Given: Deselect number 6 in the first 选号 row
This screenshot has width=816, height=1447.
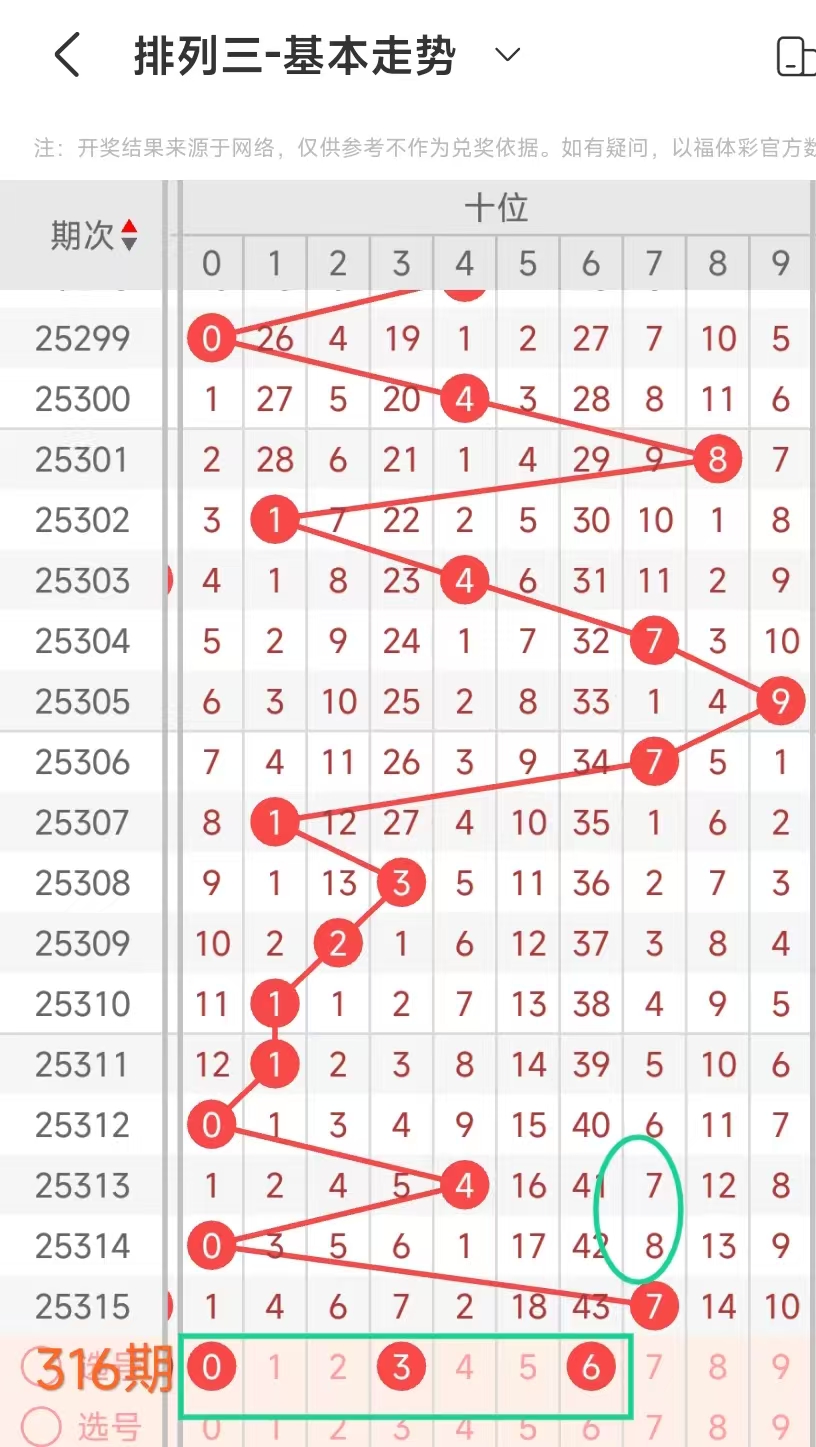Looking at the screenshot, I should point(591,1367).
